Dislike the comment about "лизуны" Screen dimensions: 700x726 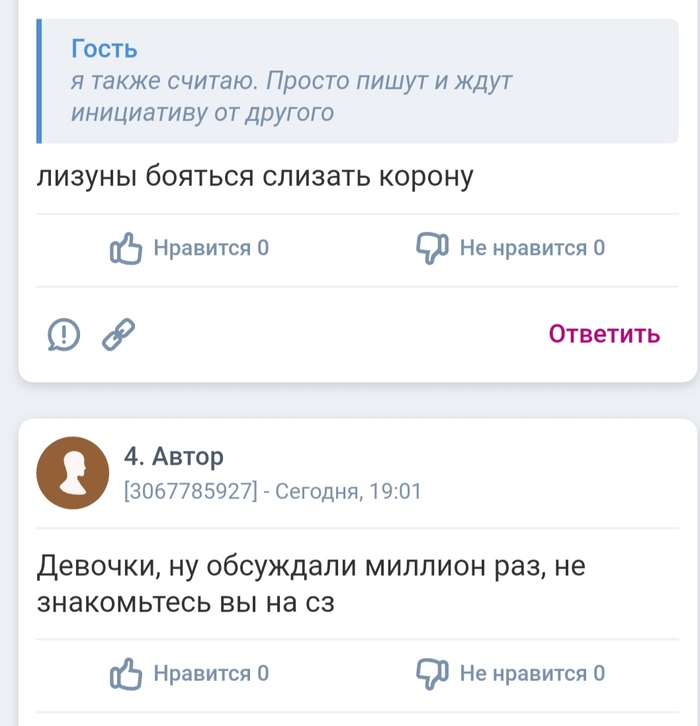510,248
